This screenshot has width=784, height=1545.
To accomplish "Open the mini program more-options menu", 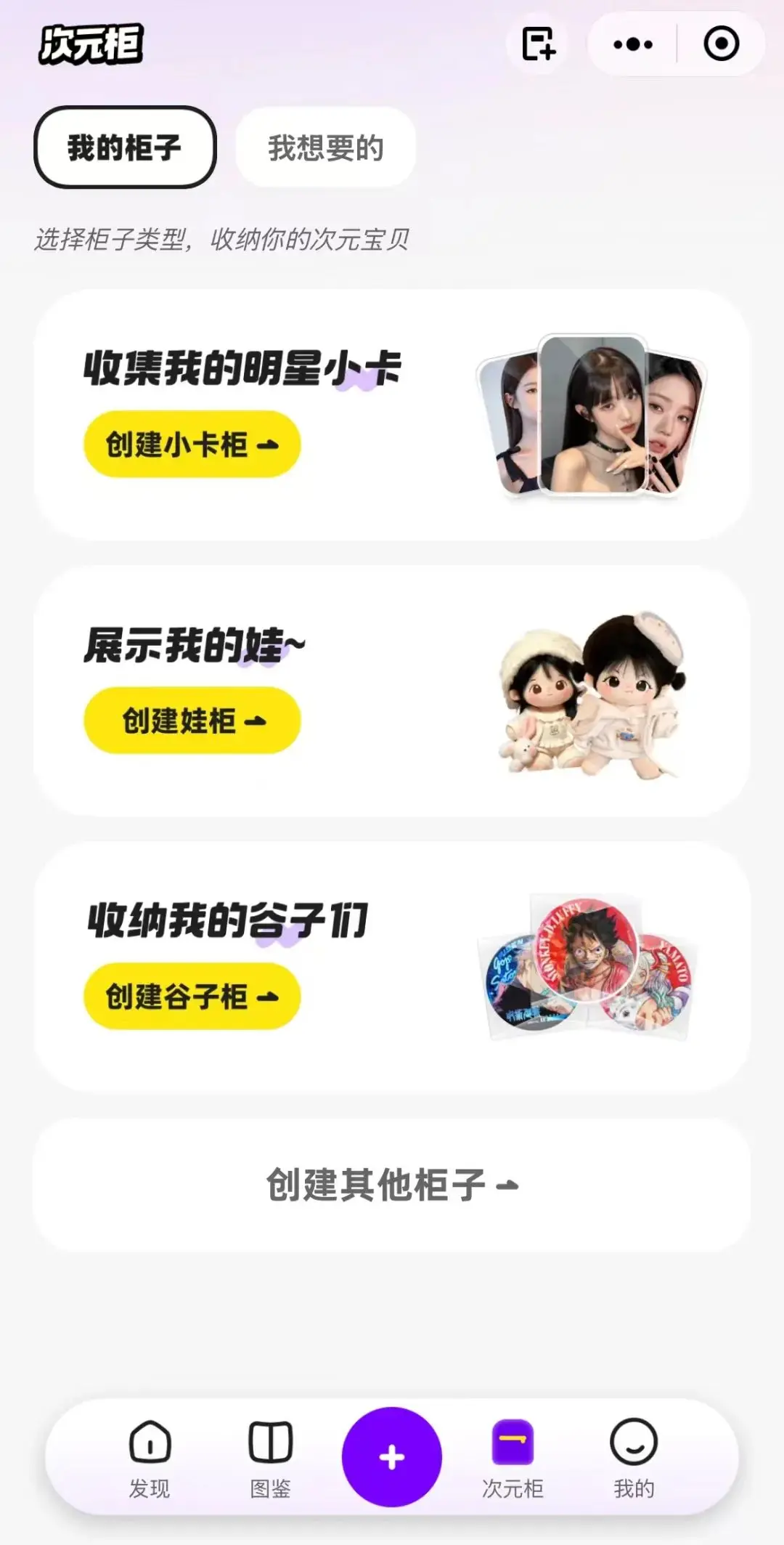I will pos(632,44).
